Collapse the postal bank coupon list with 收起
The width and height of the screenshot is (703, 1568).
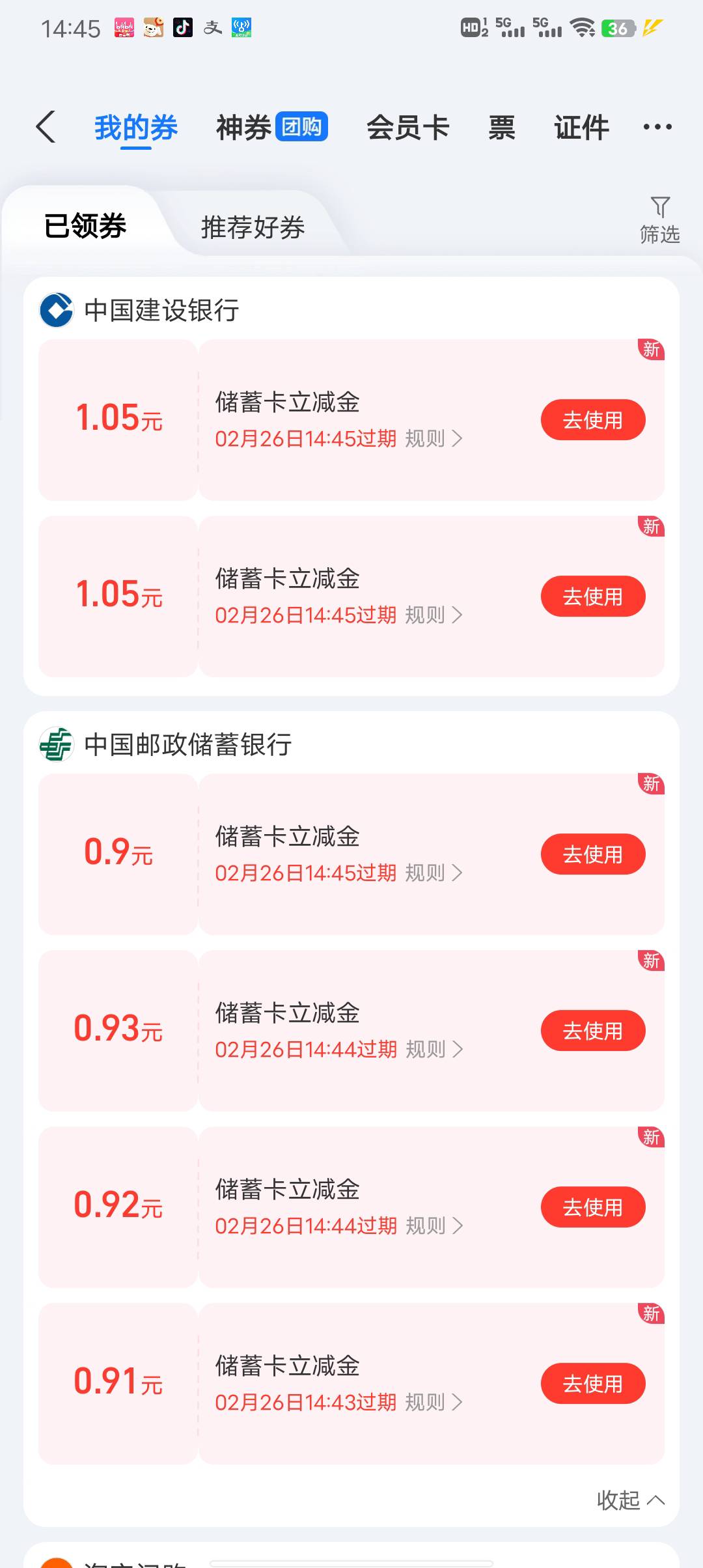(630, 1500)
